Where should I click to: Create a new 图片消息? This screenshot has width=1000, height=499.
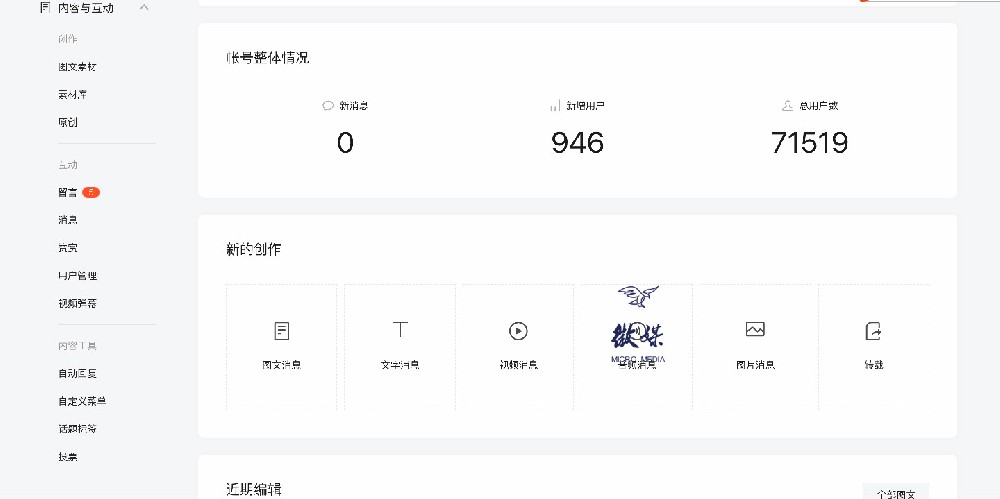click(x=755, y=346)
